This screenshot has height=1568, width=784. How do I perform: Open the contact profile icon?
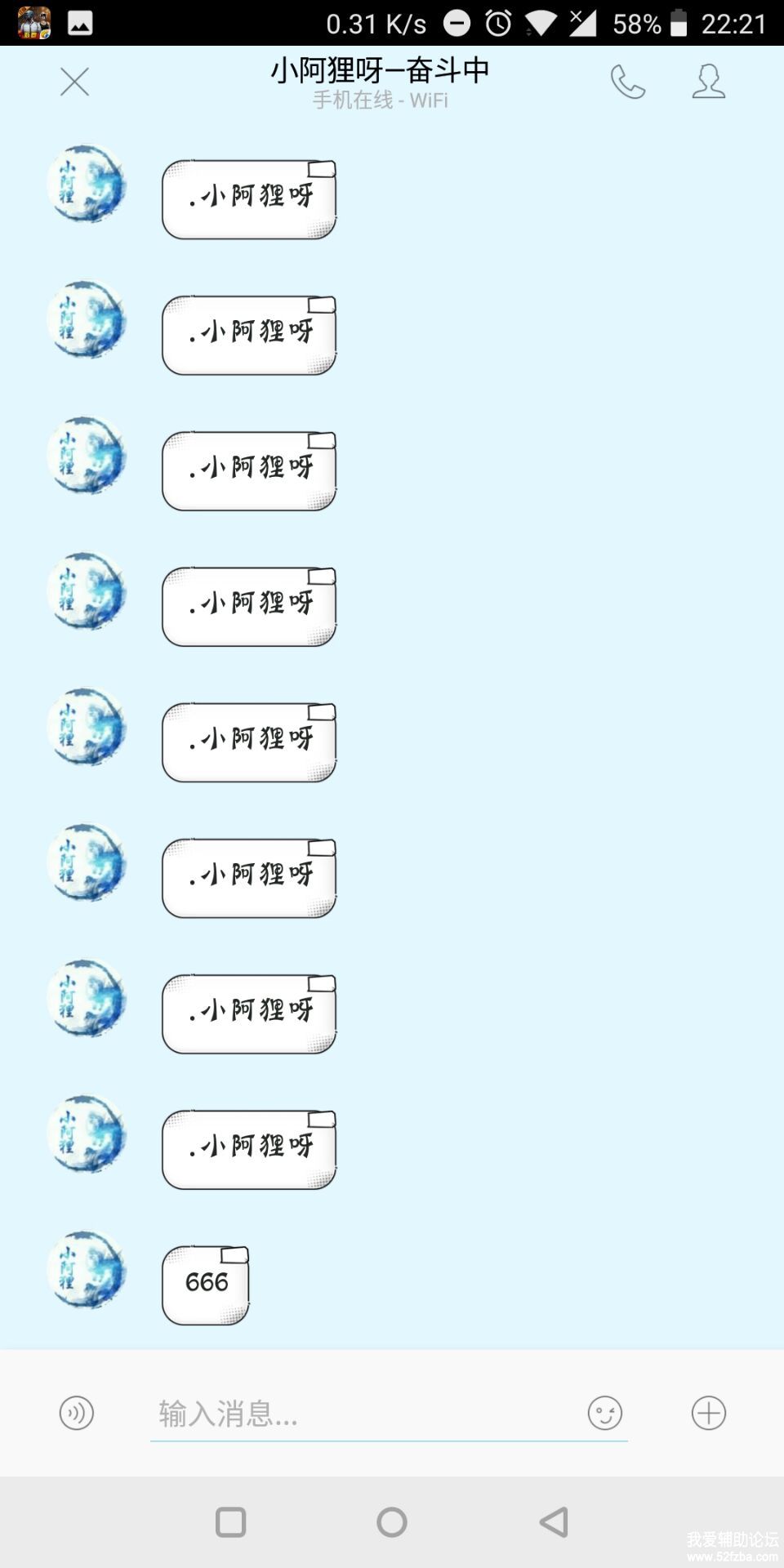708,82
